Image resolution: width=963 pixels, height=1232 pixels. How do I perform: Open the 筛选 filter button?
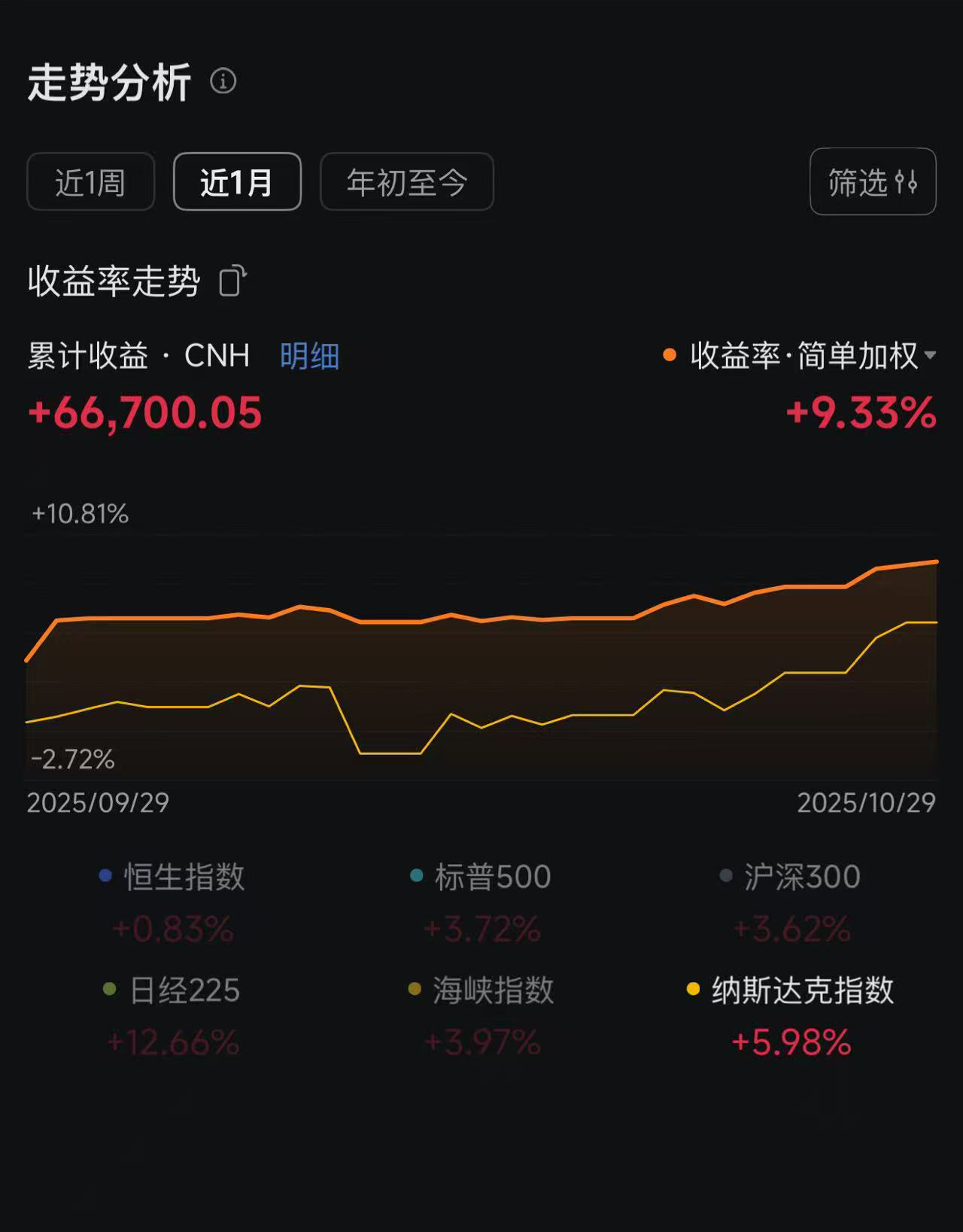pos(872,182)
